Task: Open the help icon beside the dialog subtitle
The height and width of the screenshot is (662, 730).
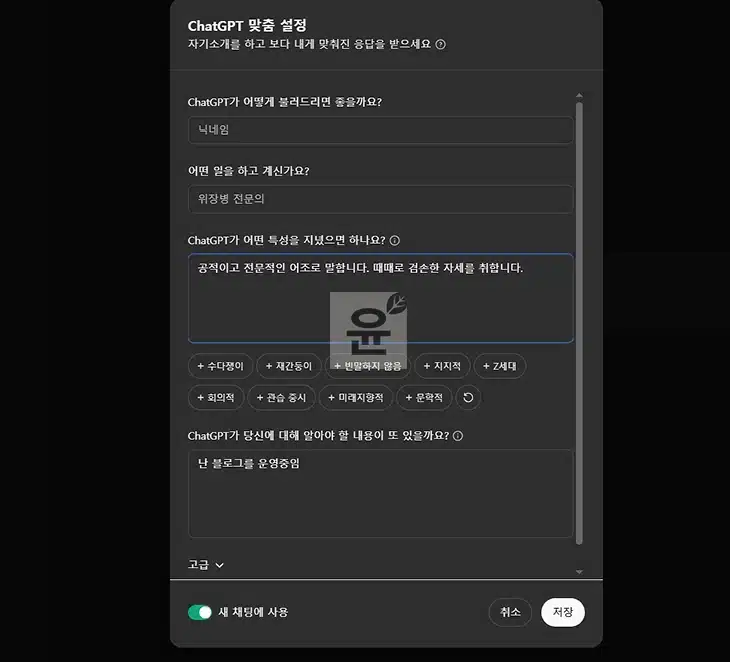Action: click(x=441, y=45)
